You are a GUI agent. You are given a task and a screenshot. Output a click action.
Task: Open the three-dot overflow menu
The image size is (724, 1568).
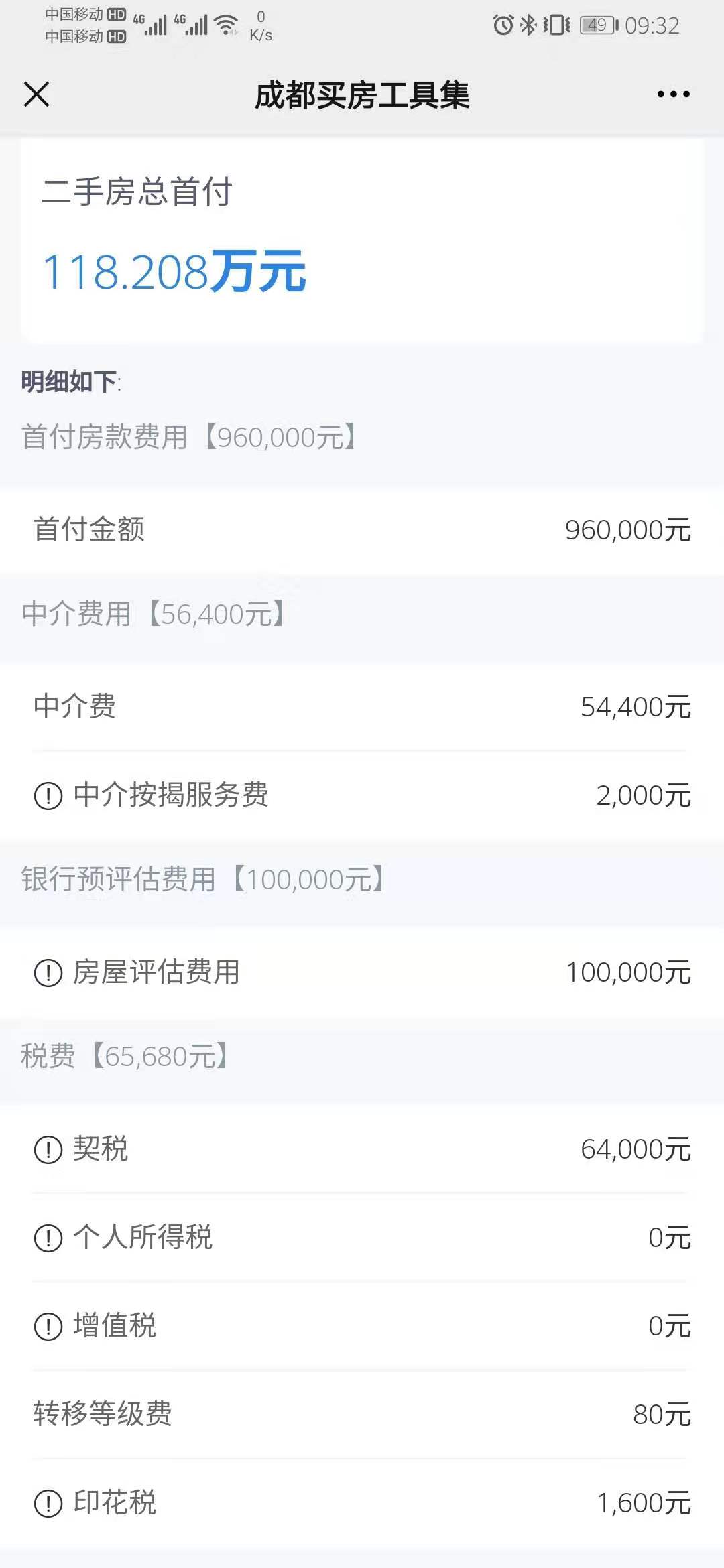674,94
